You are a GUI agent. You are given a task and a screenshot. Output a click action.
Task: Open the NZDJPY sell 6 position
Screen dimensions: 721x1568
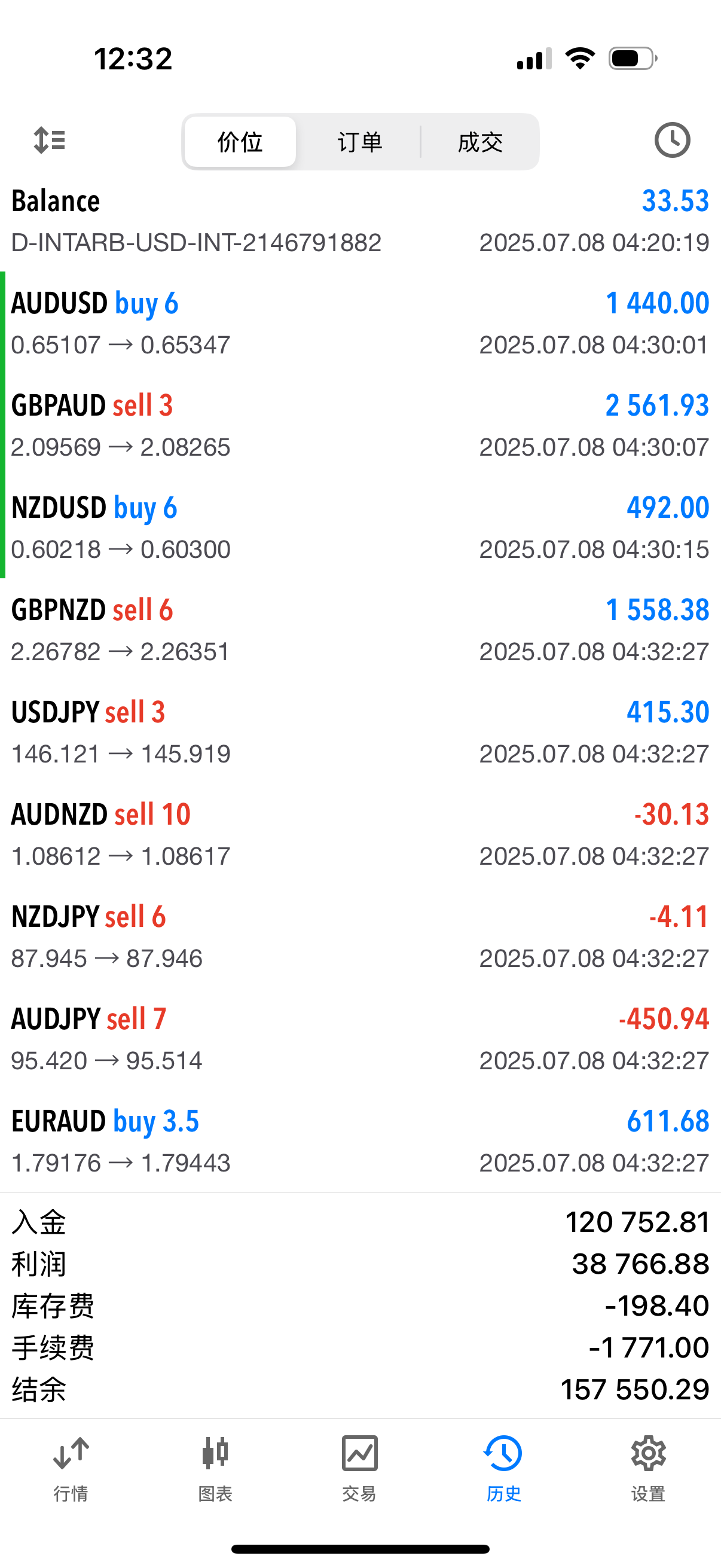[x=360, y=936]
